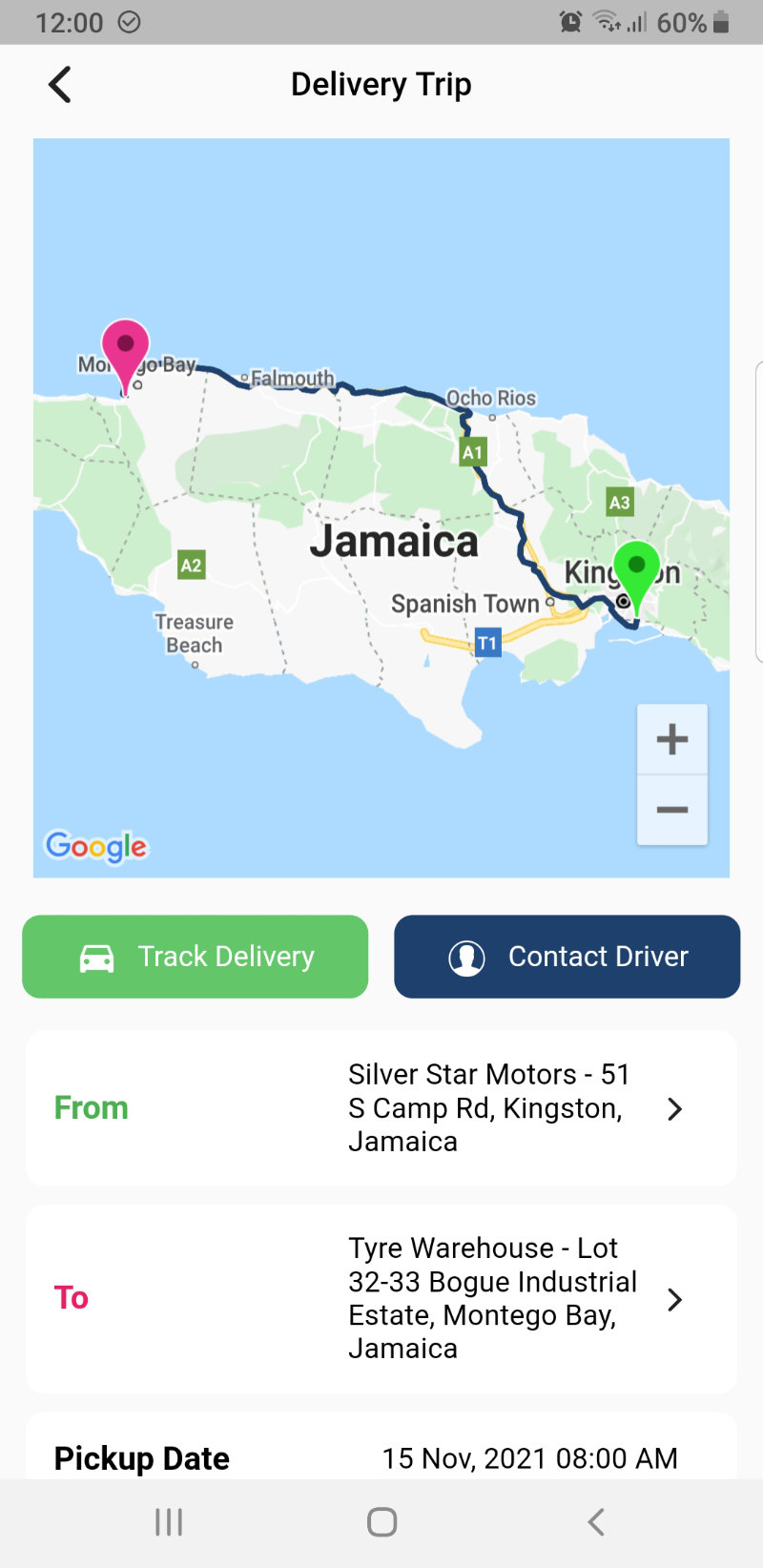
Task: Tap the driver avatar icon on Contact Driver
Action: click(466, 956)
